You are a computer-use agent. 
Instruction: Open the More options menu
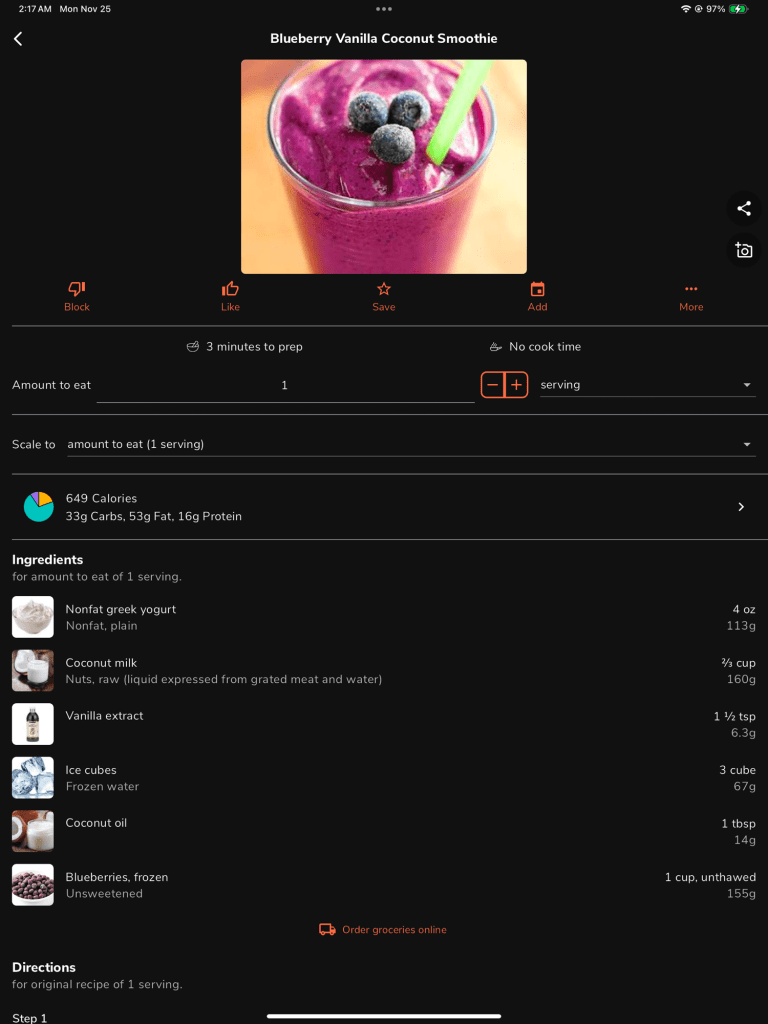[x=691, y=296]
